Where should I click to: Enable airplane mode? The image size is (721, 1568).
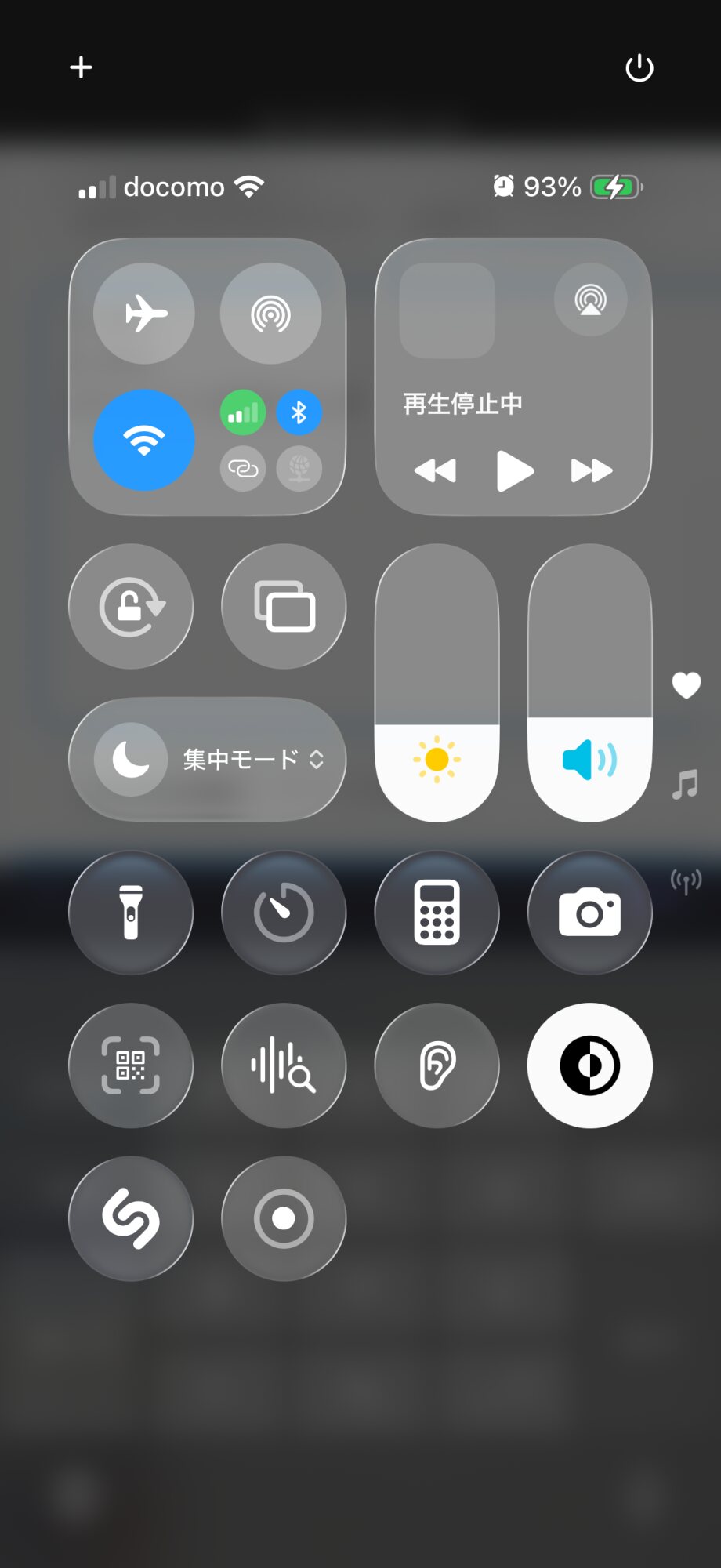144,314
